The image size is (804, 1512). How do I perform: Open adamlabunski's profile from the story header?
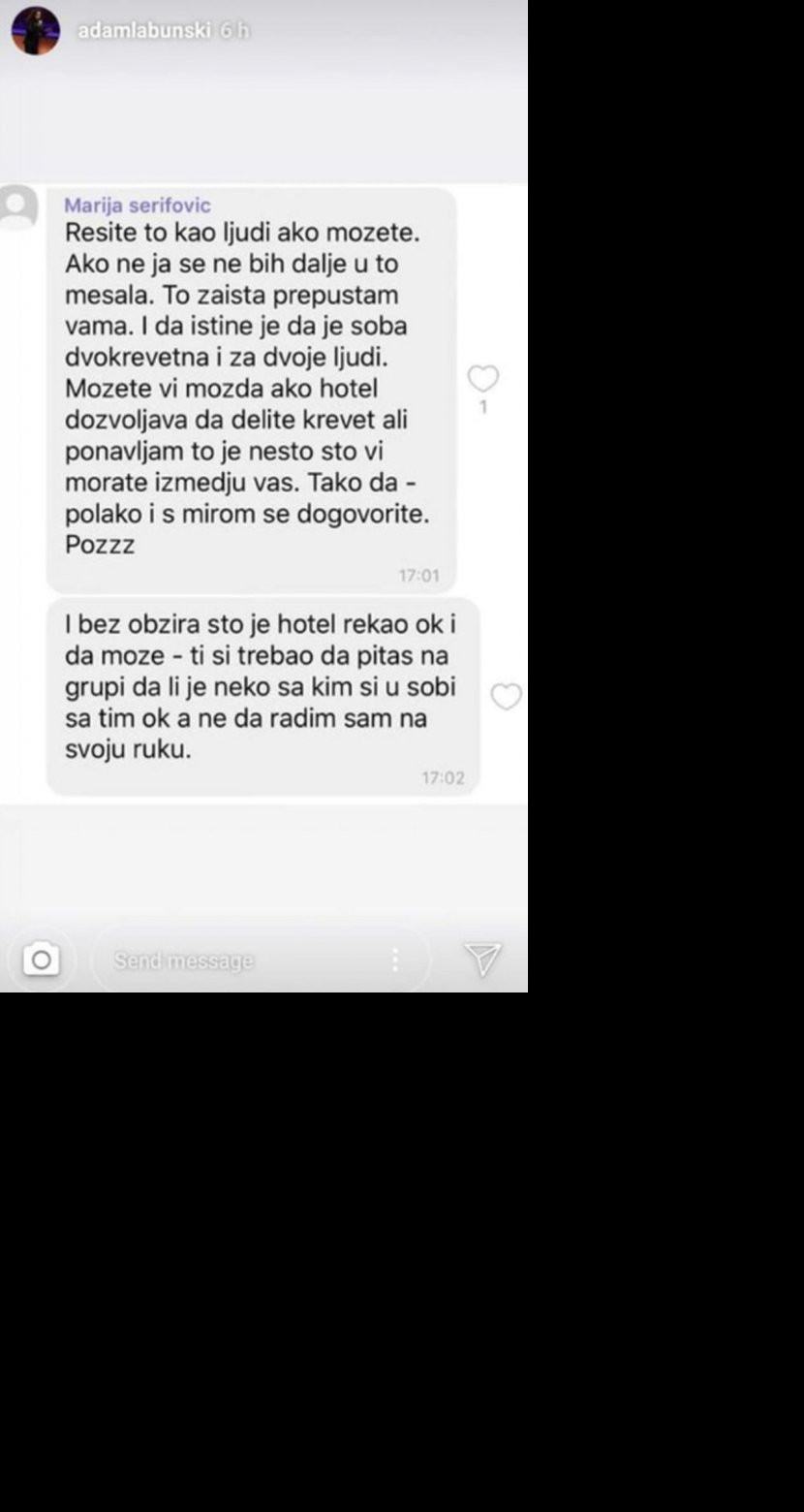tap(143, 31)
